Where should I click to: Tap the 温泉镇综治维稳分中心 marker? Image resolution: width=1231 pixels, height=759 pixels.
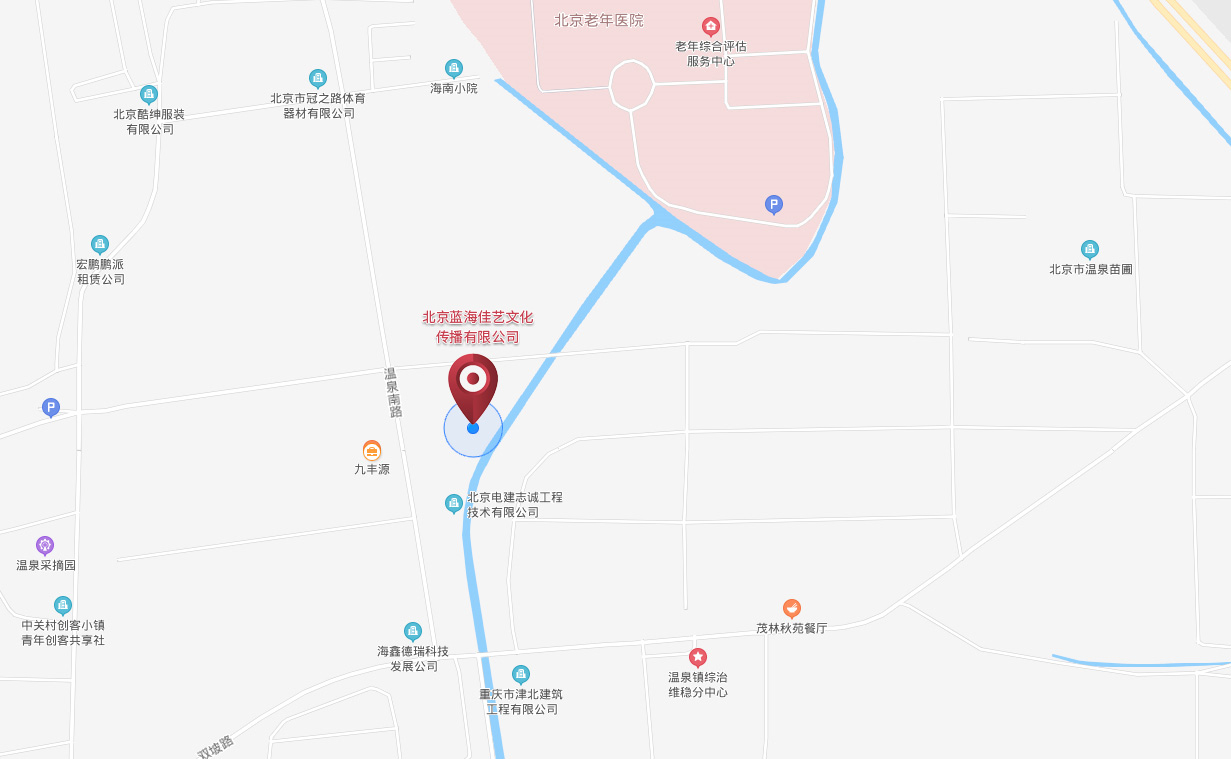[698, 657]
